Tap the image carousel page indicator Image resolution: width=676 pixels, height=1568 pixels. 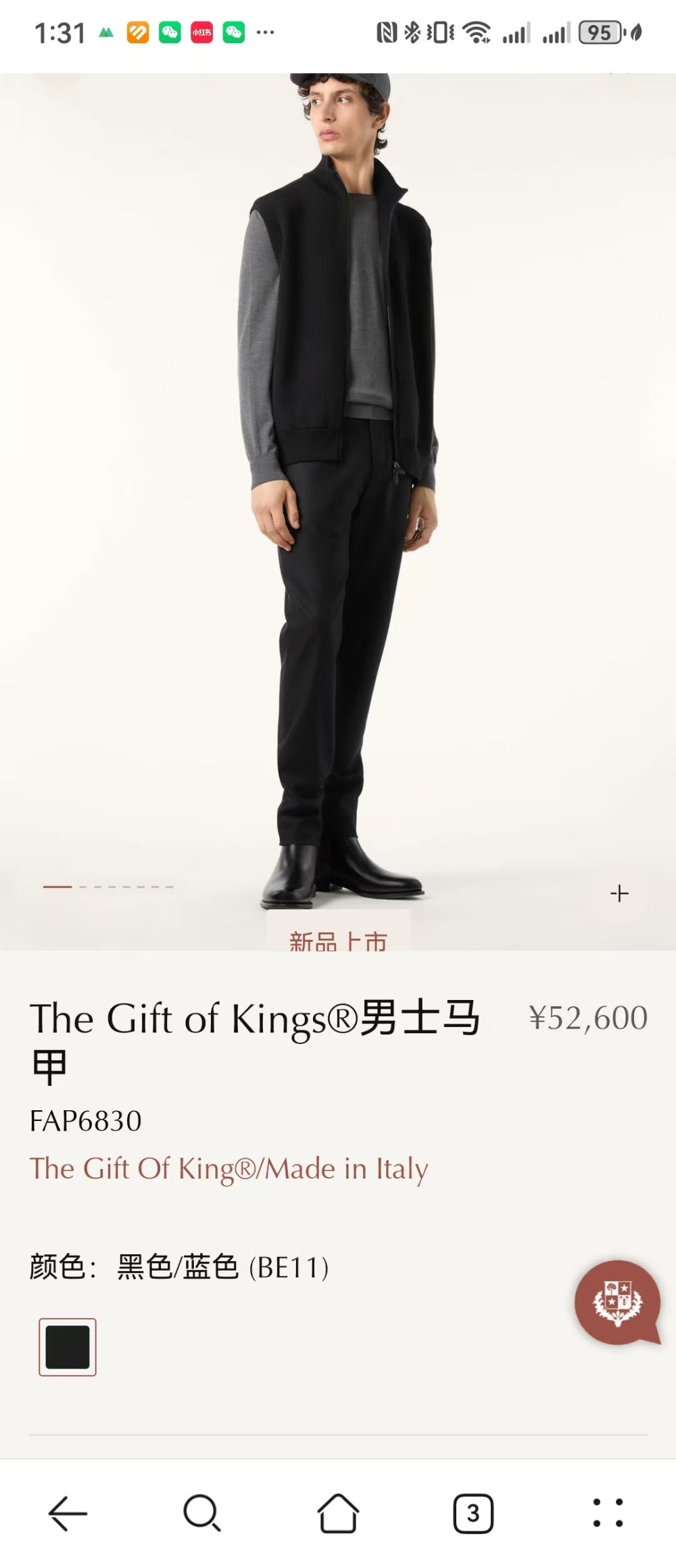click(x=108, y=886)
